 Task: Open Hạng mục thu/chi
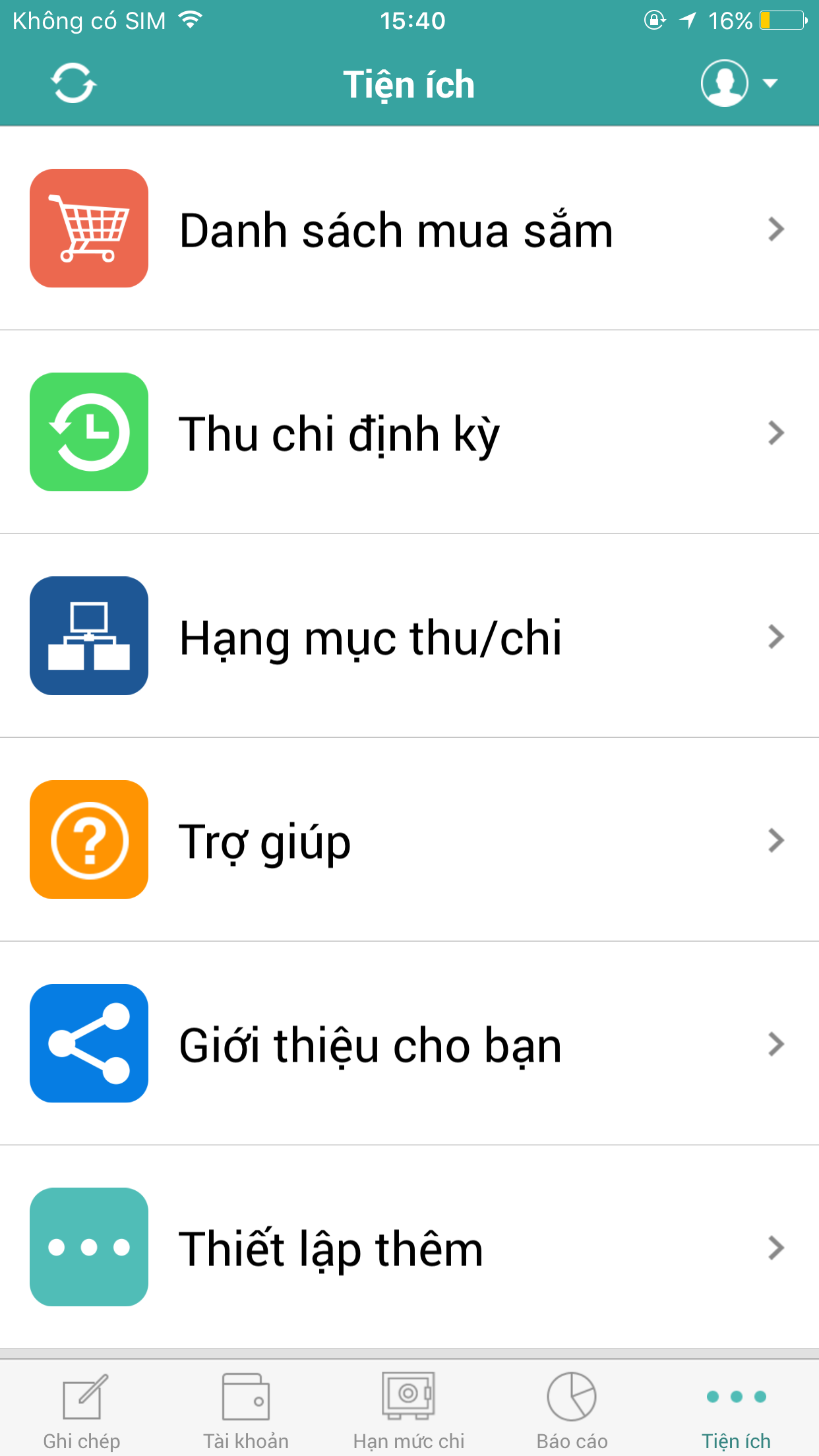[409, 636]
